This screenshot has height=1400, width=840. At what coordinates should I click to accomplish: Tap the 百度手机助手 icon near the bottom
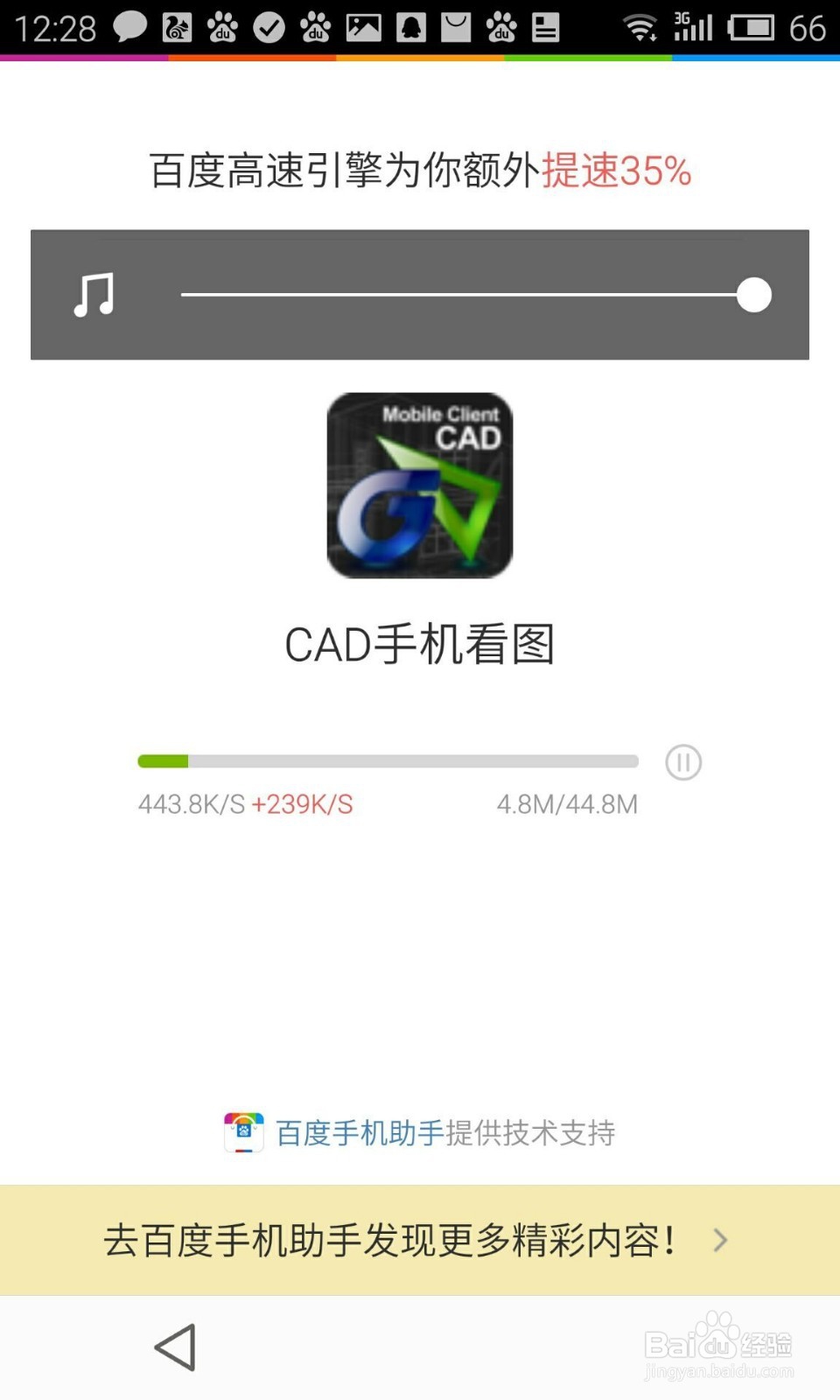click(x=243, y=1132)
